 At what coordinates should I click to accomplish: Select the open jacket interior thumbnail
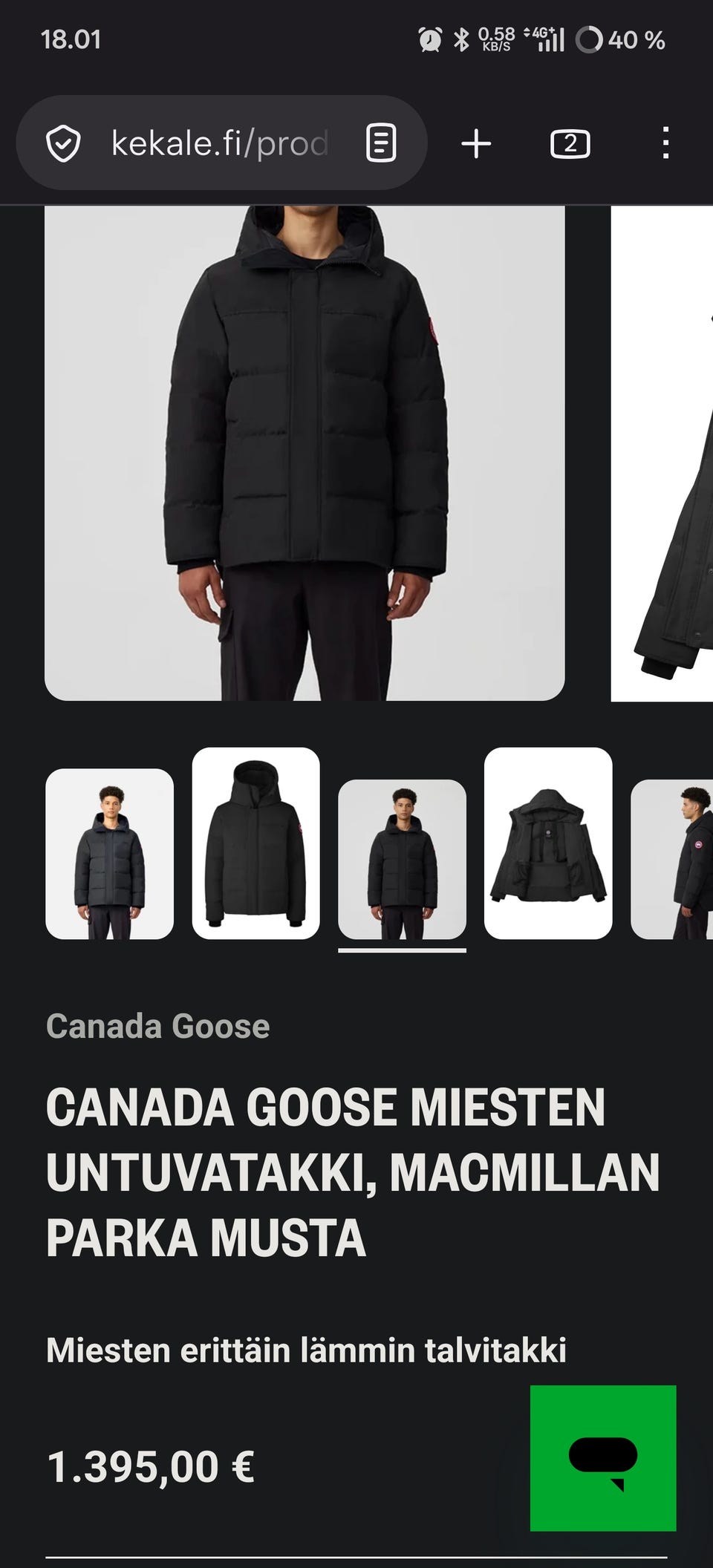pyautogui.click(x=548, y=843)
